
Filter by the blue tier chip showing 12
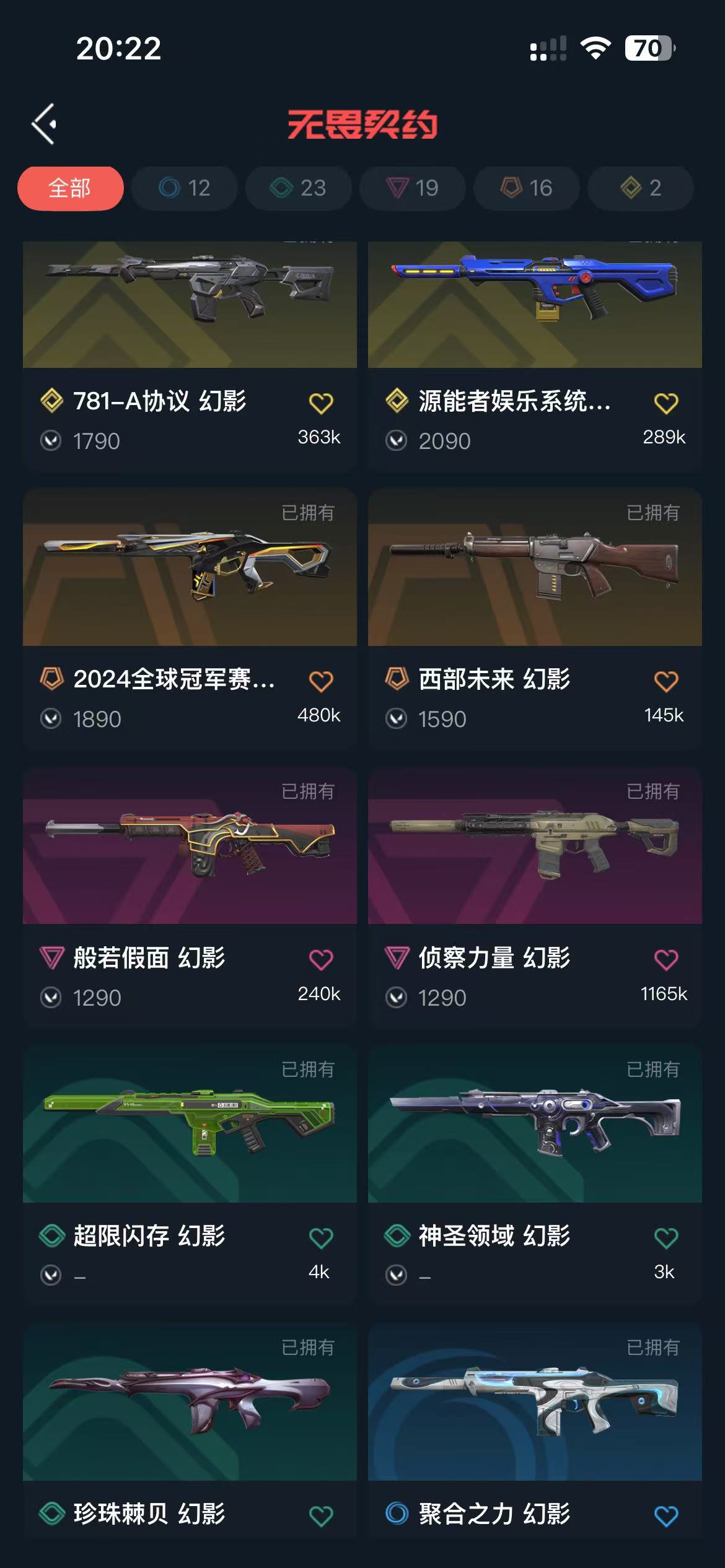[185, 188]
